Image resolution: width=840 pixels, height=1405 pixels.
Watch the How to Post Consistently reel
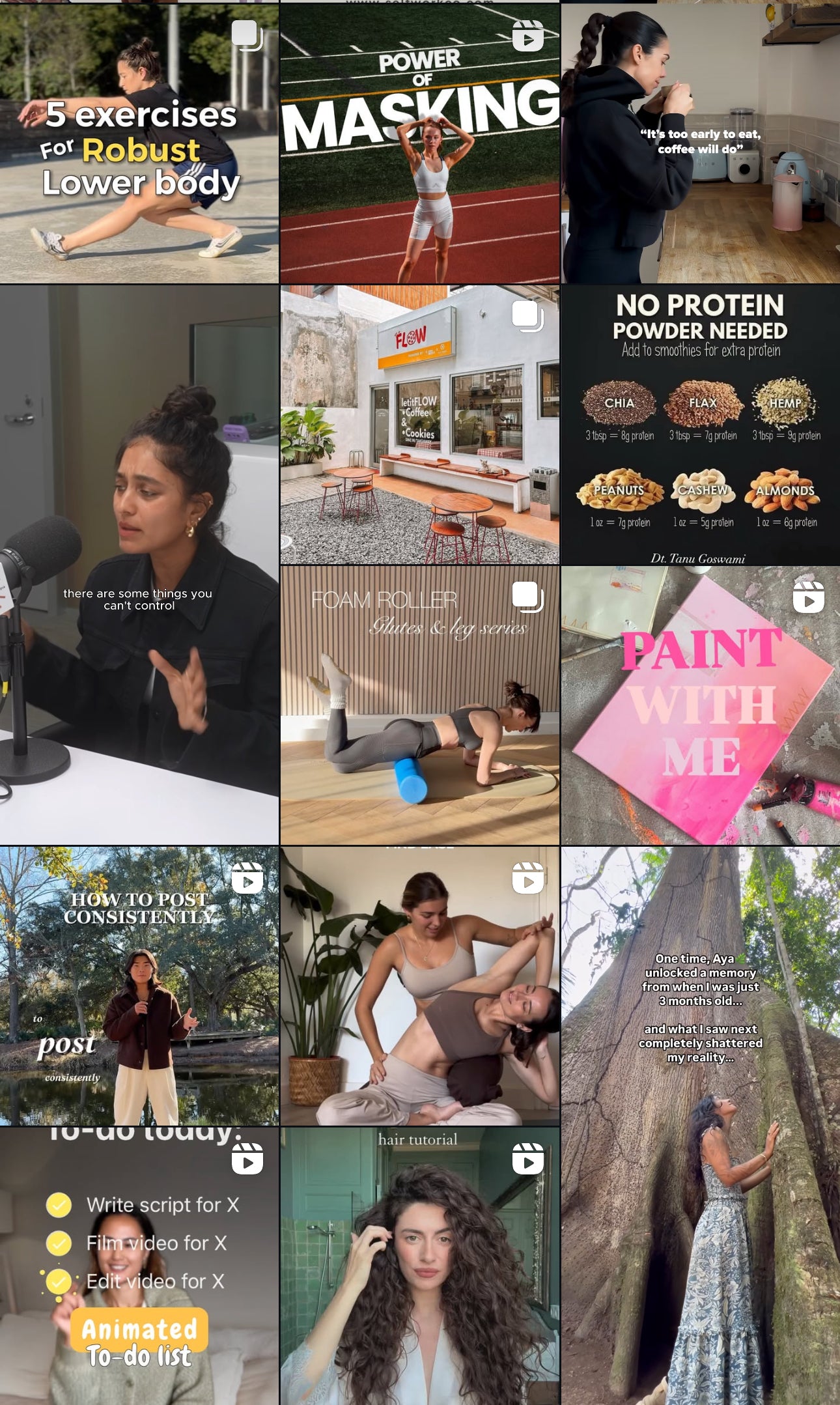pos(139,986)
